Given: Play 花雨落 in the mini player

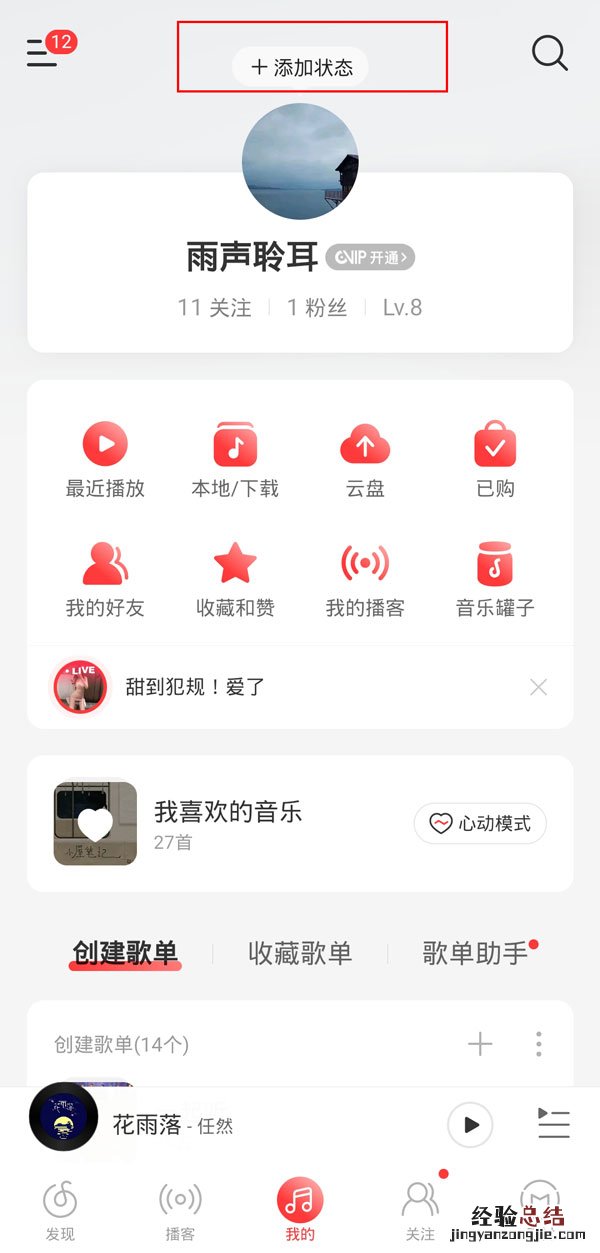Looking at the screenshot, I should 470,1125.
